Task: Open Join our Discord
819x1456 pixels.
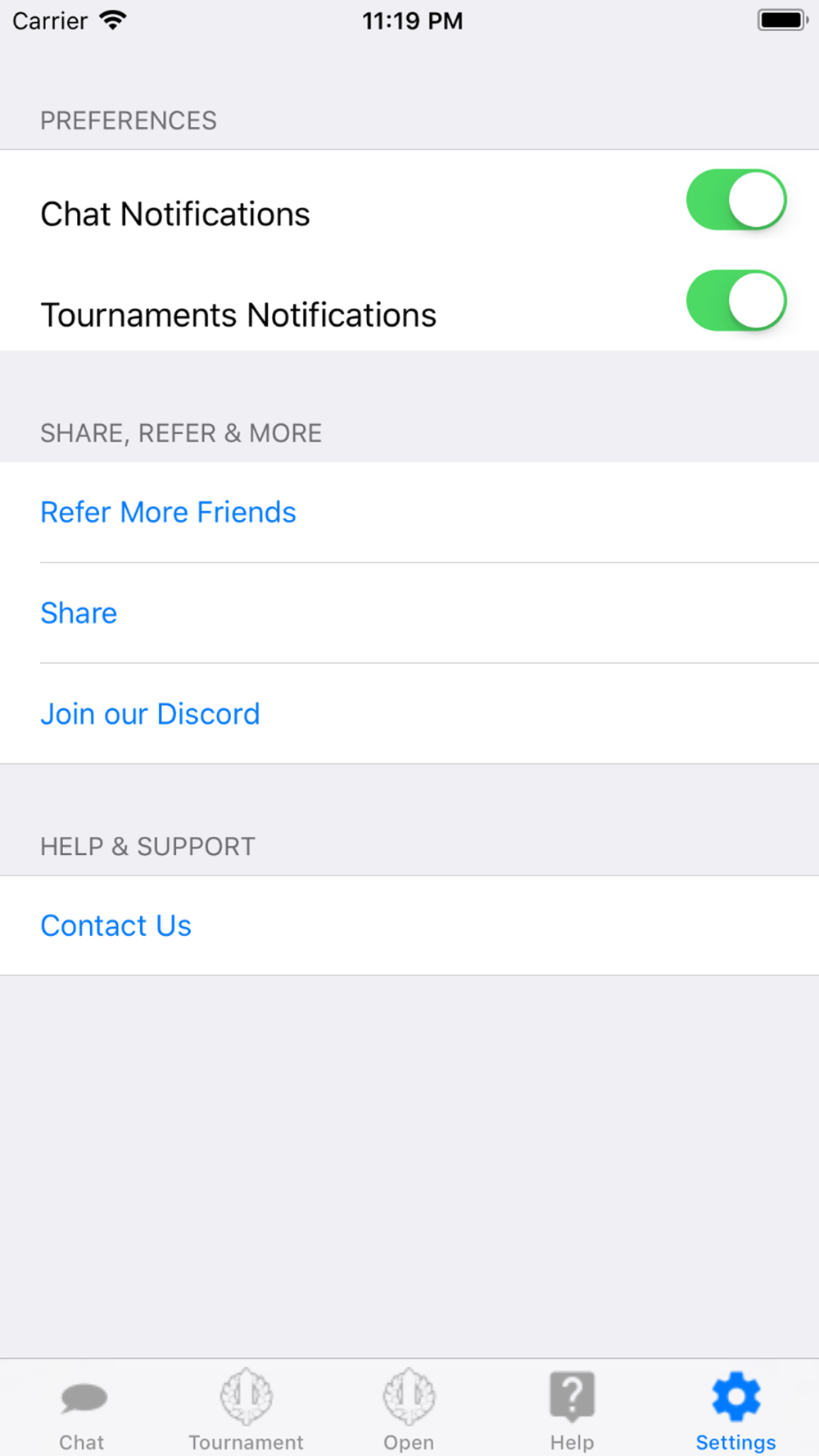Action: [409, 713]
